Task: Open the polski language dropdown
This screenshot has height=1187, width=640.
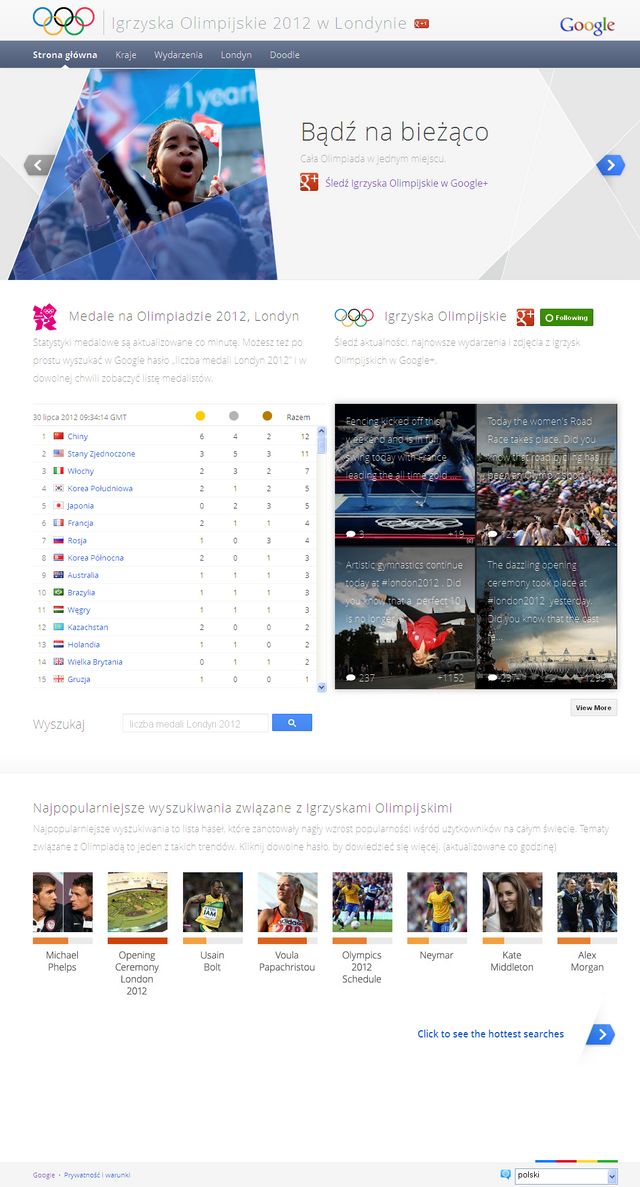Action: tap(565, 1176)
